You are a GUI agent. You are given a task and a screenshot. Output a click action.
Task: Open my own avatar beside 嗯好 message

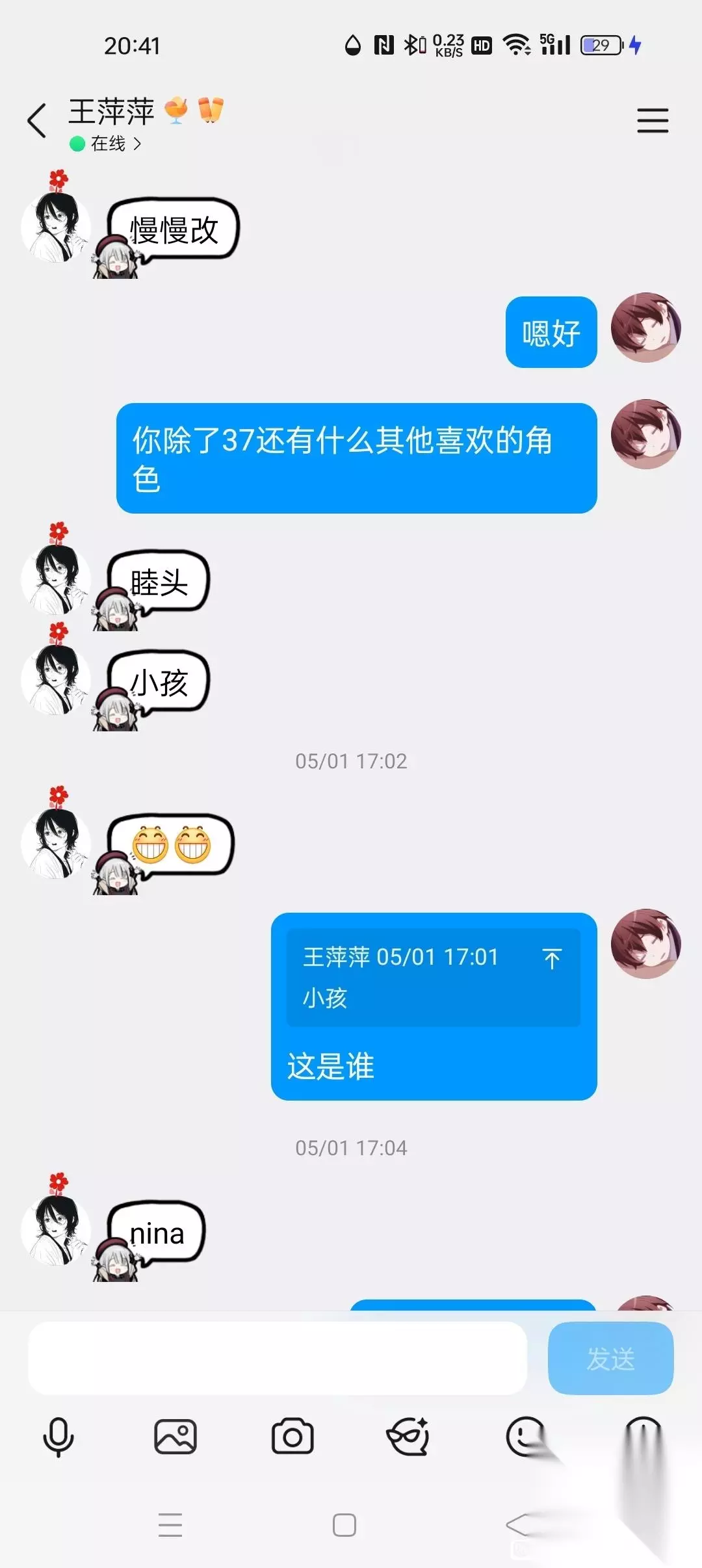pos(645,327)
